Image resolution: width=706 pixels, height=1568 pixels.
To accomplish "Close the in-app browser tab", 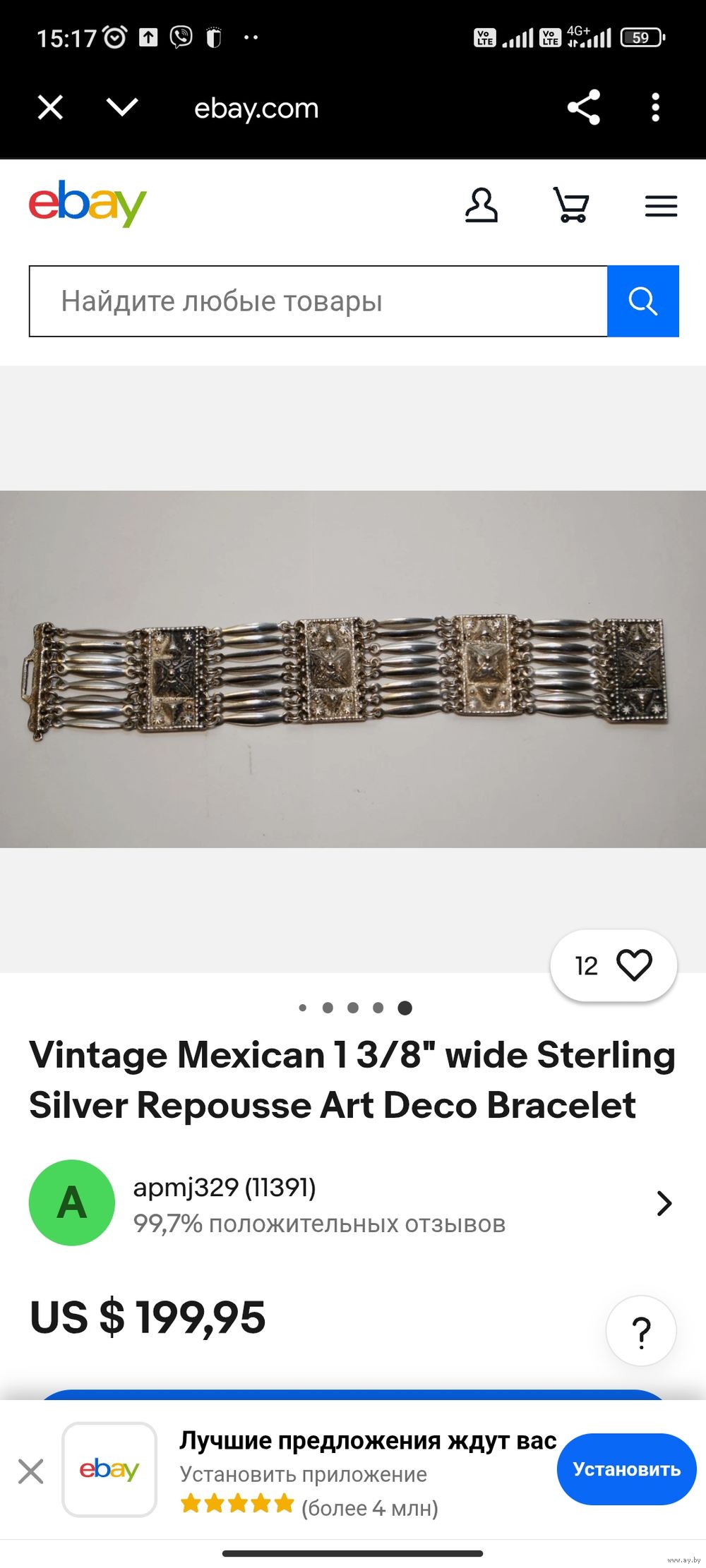I will (50, 108).
